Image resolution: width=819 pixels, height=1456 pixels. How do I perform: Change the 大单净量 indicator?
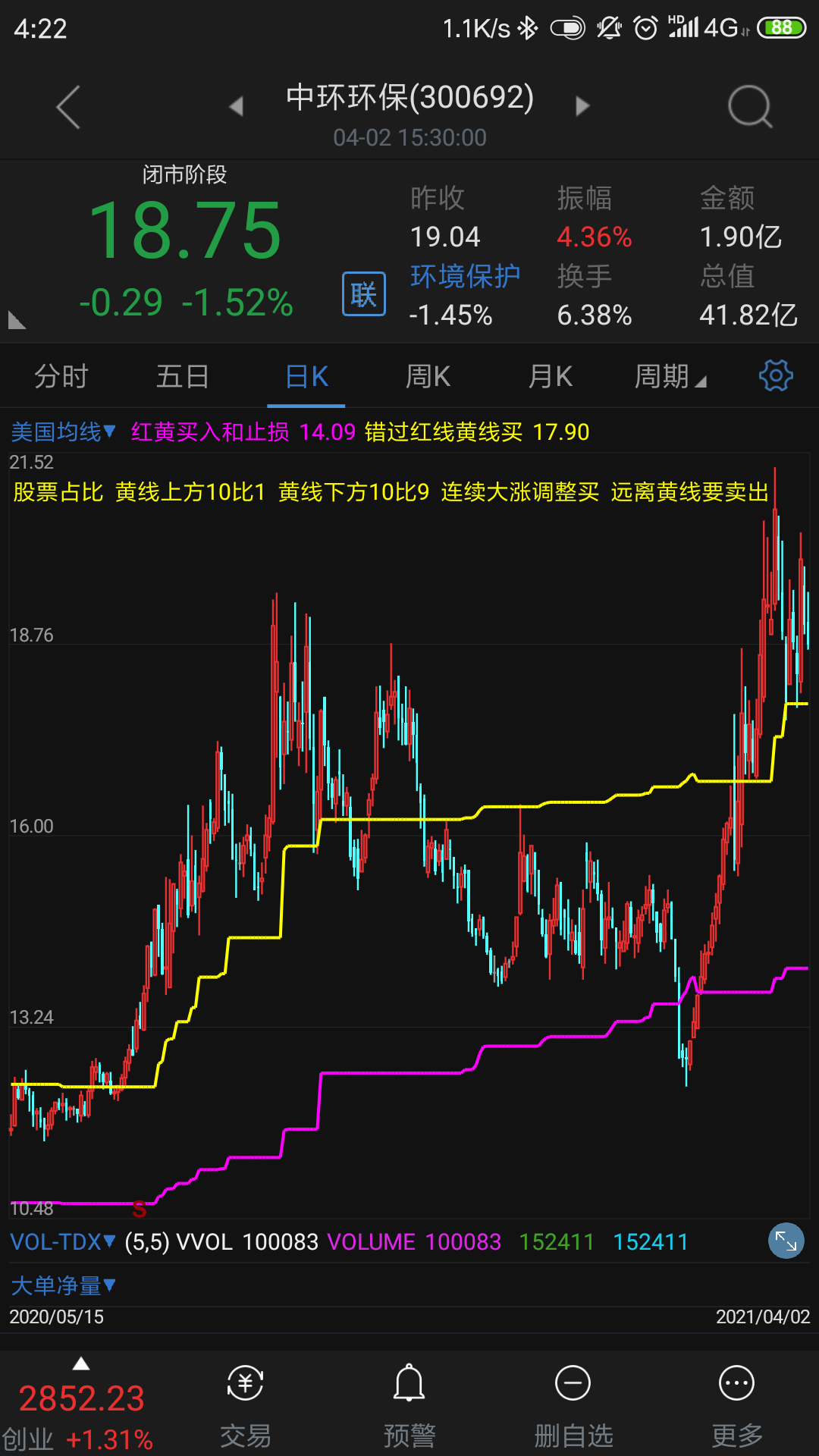coord(63,1285)
